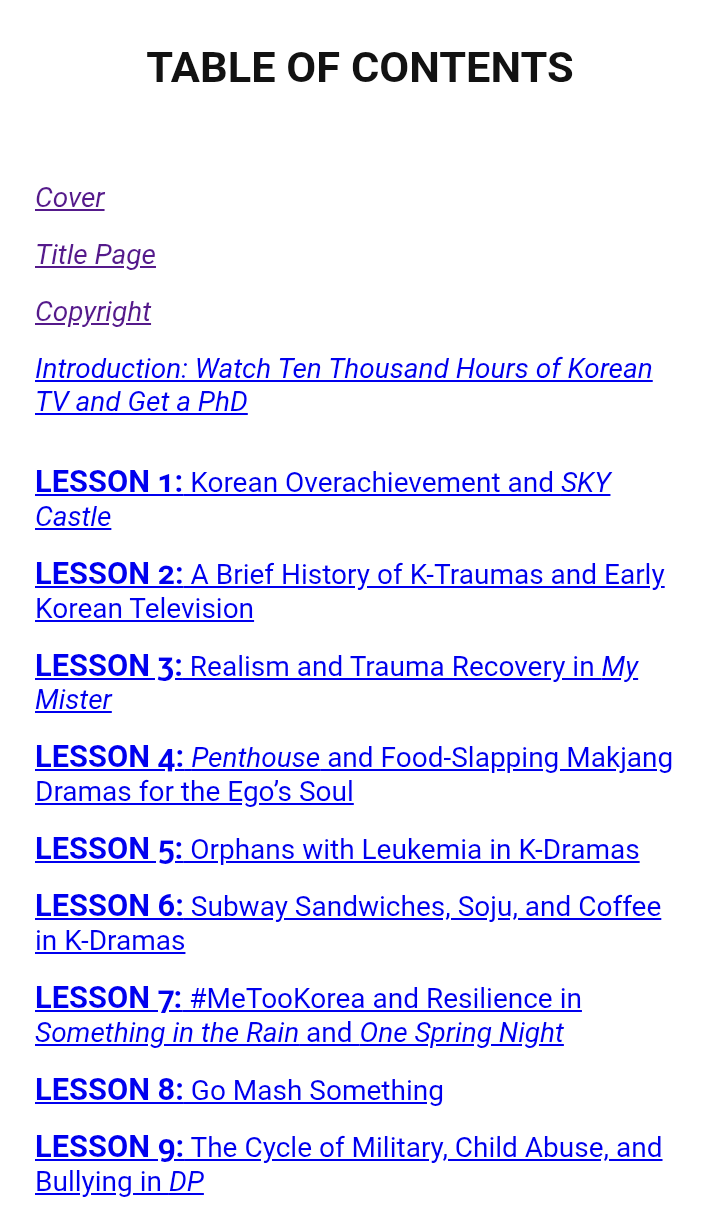The image size is (720, 1220).
Task: Select Lesson 3 about My Mister
Action: point(336,667)
